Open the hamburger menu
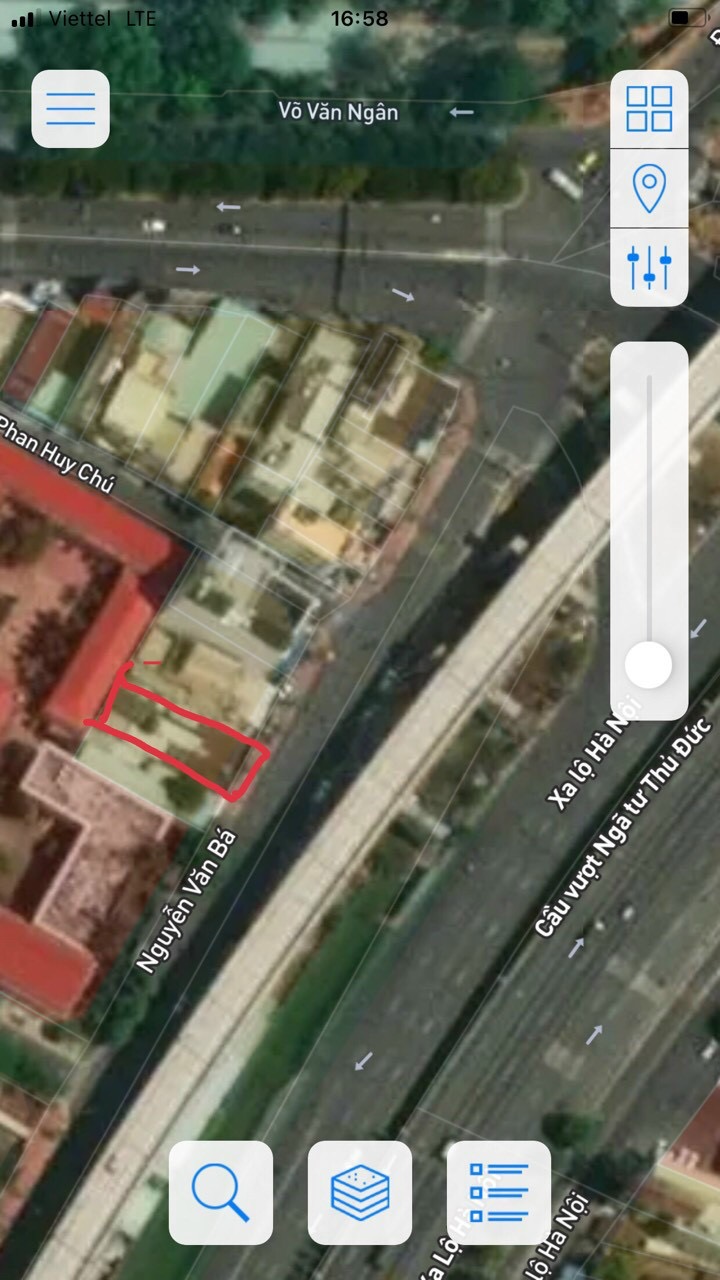This screenshot has height=1280, width=720. [x=70, y=109]
